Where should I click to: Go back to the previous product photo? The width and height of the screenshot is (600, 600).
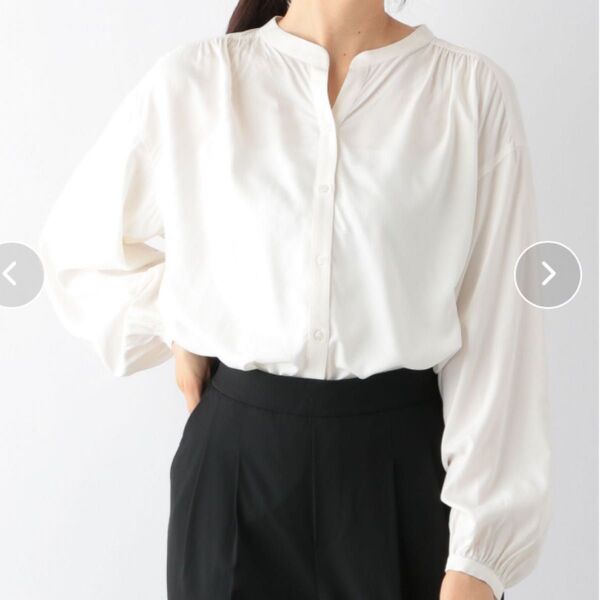coord(13,275)
